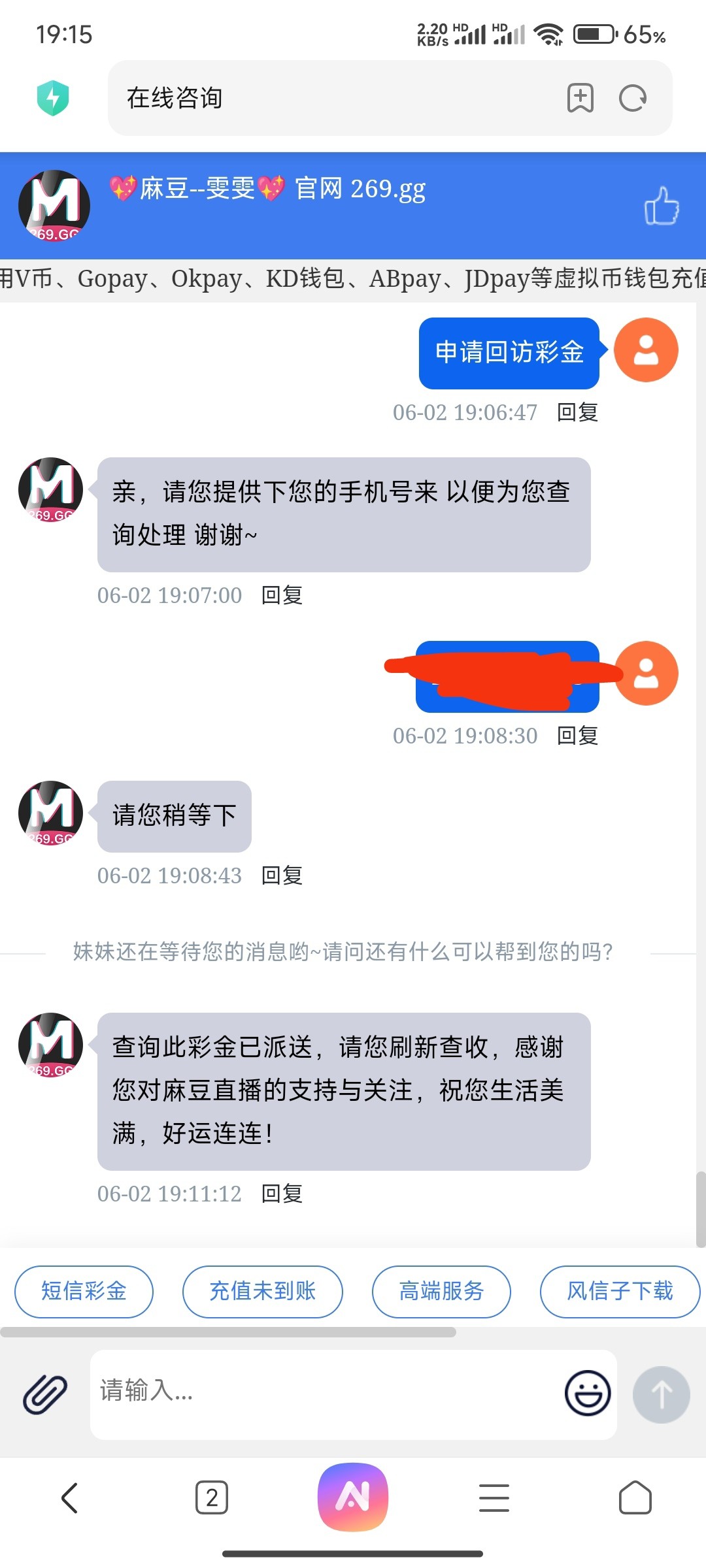706x1568 pixels.
Task: Attach a file with the paperclip
Action: pyautogui.click(x=45, y=1394)
